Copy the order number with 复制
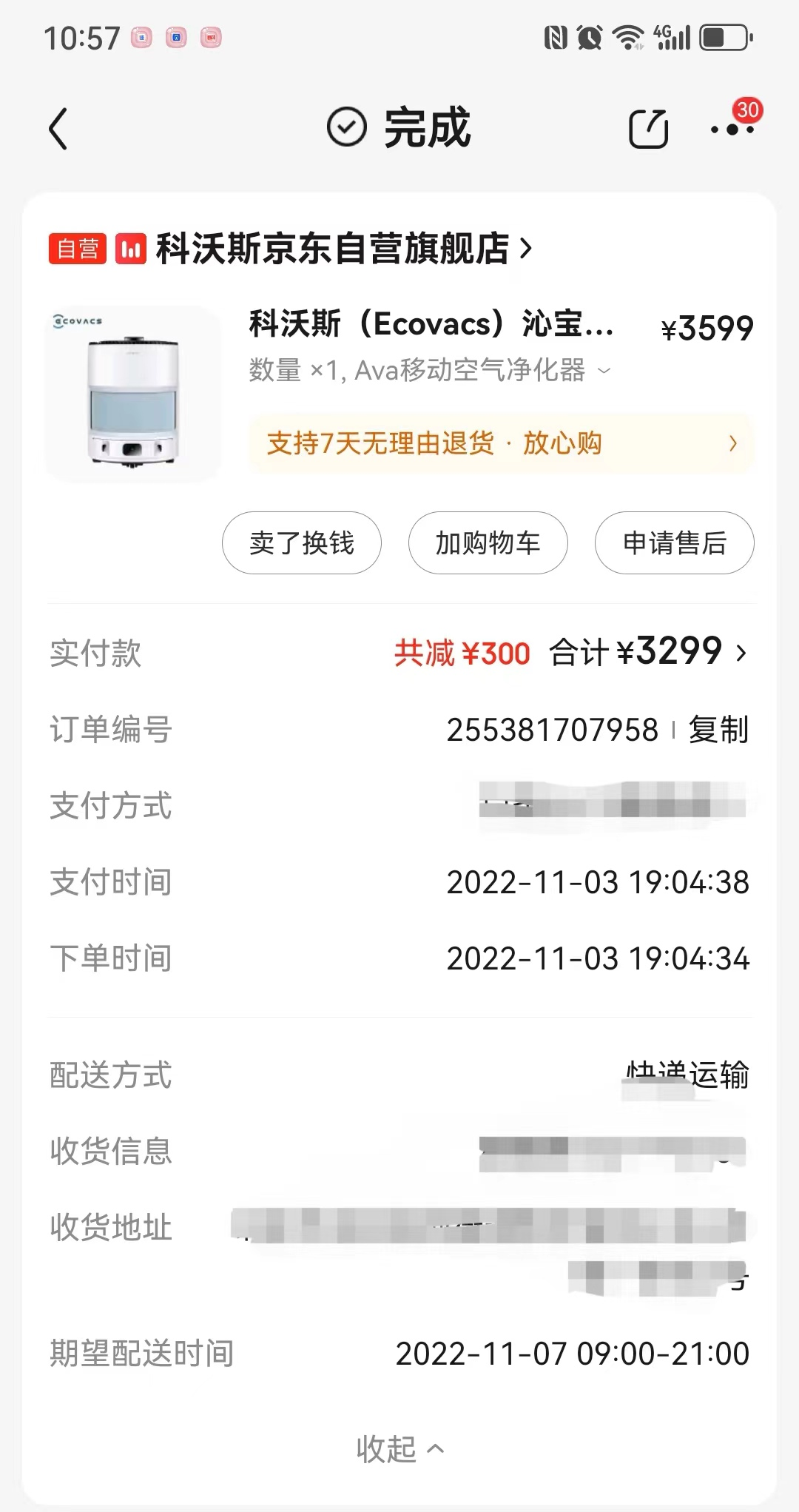The height and width of the screenshot is (1512, 799). [718, 730]
